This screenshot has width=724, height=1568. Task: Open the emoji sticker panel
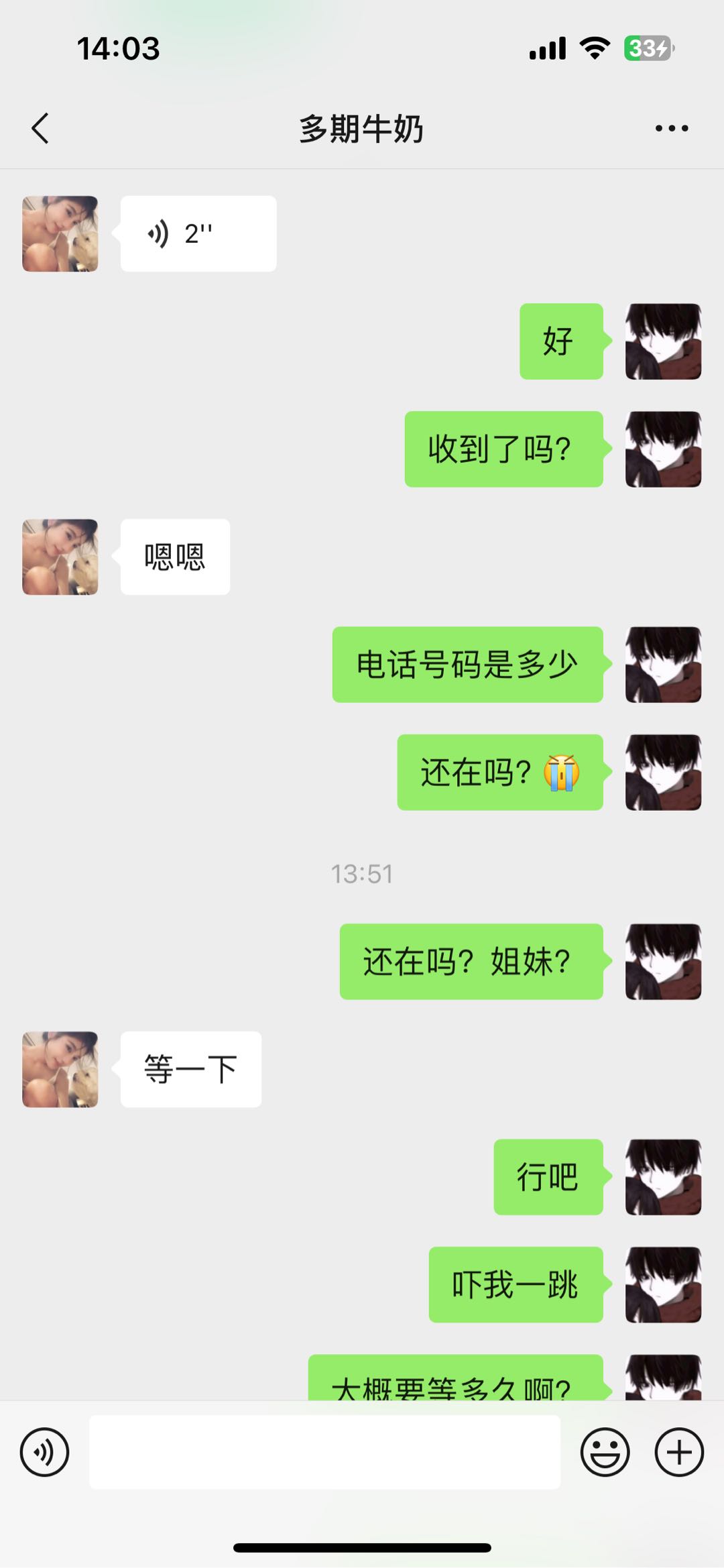(605, 1452)
